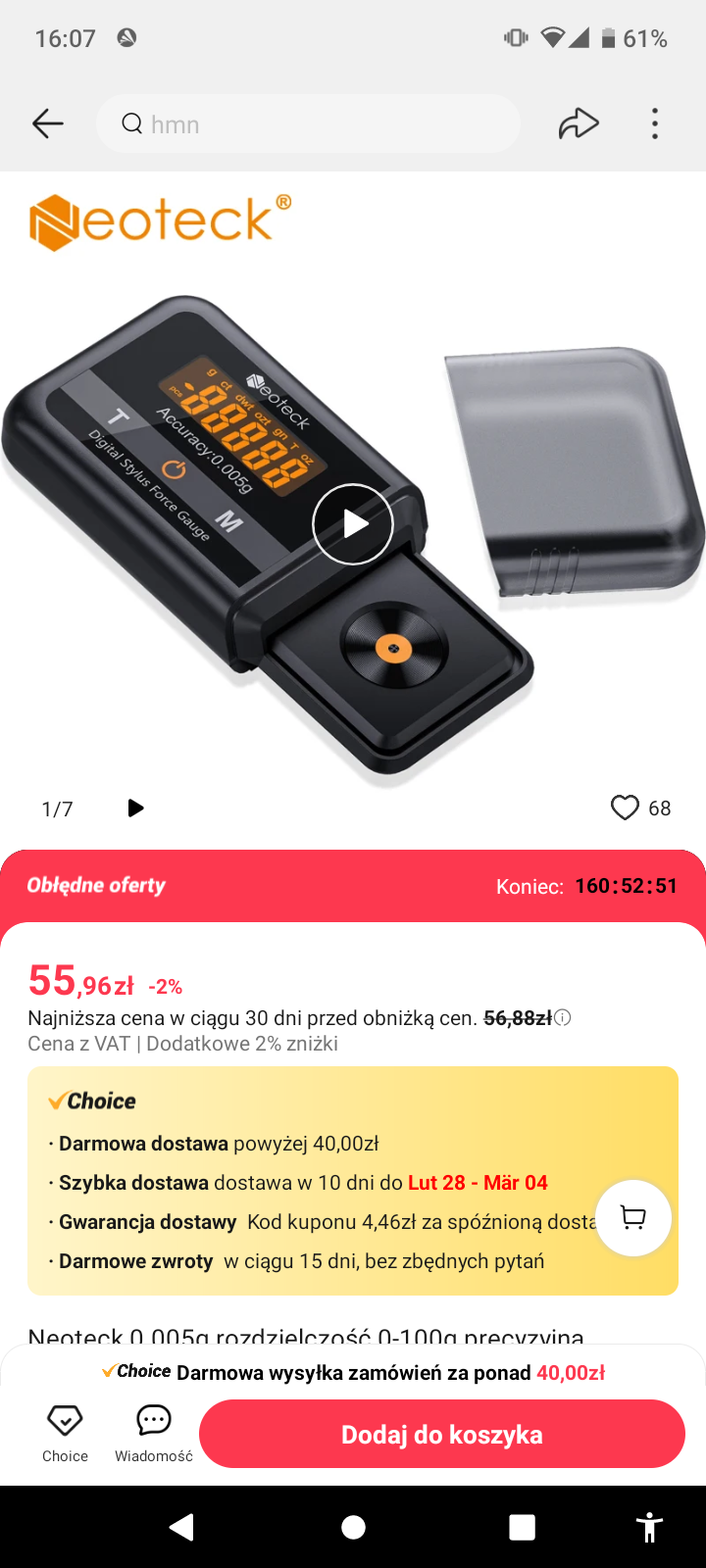Tap the system home button
Screen dimensions: 706x1568
353,1527
